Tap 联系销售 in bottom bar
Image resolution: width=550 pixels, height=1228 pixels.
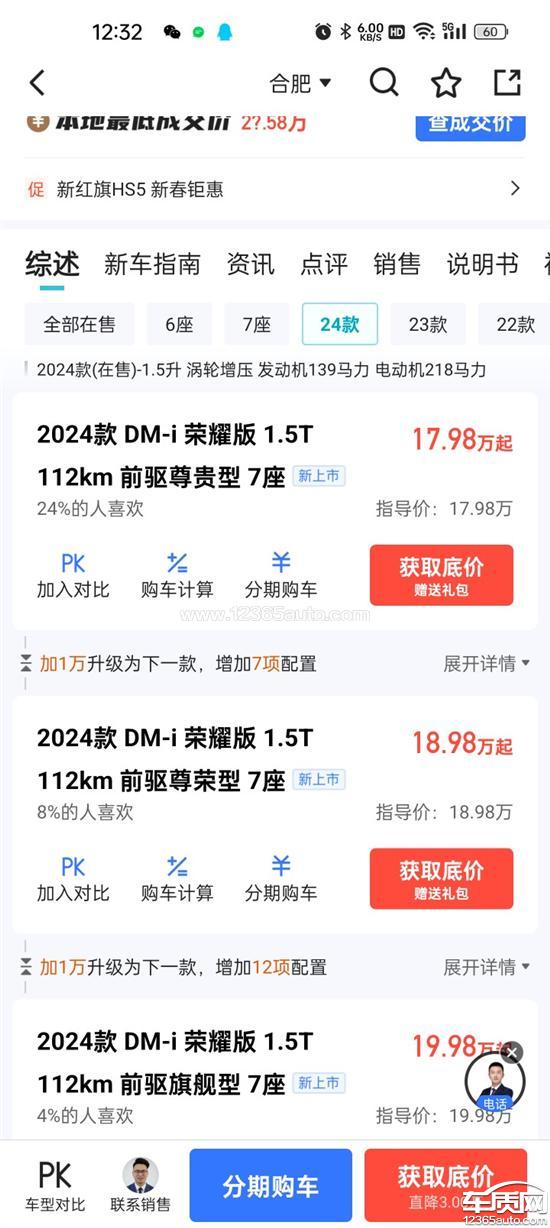coord(140,1185)
